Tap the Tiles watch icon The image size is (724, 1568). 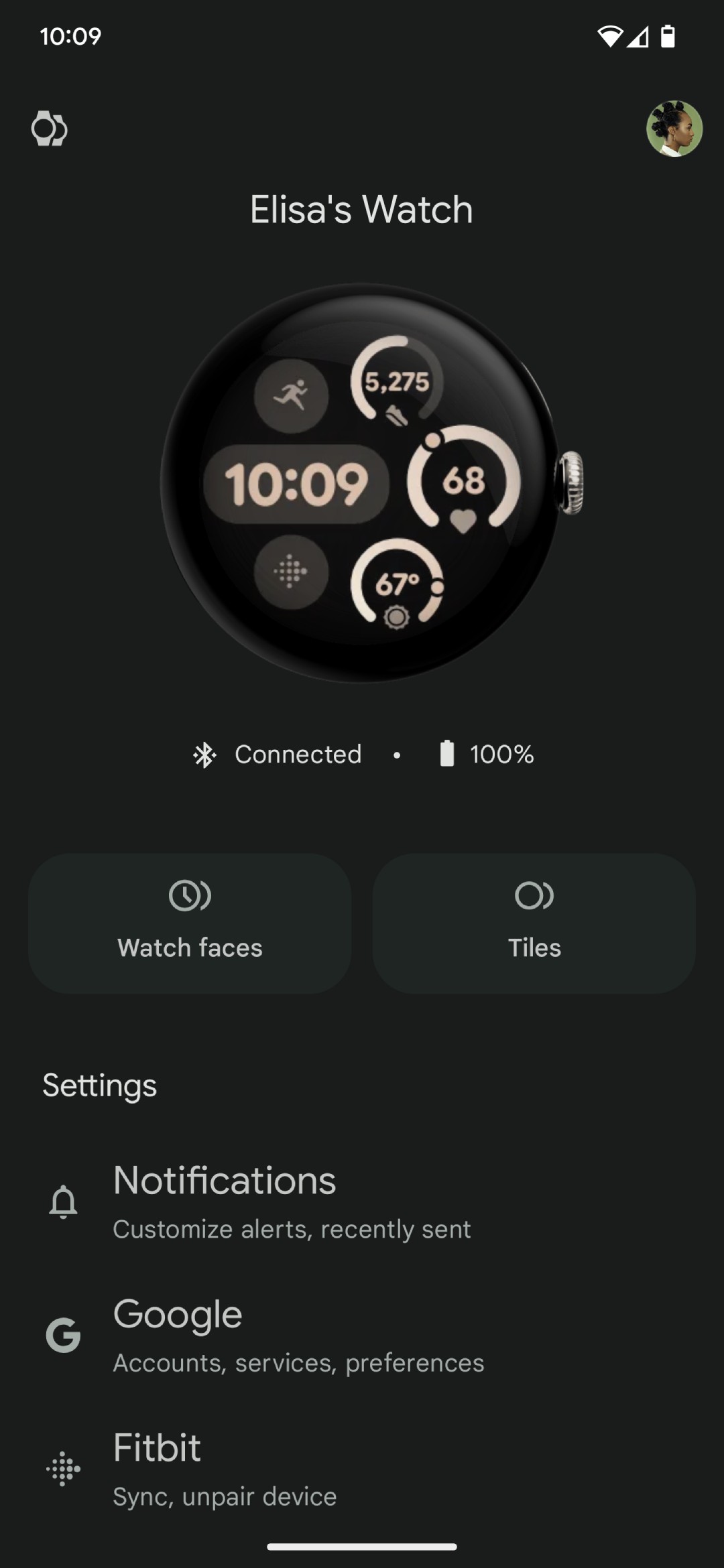point(534,896)
